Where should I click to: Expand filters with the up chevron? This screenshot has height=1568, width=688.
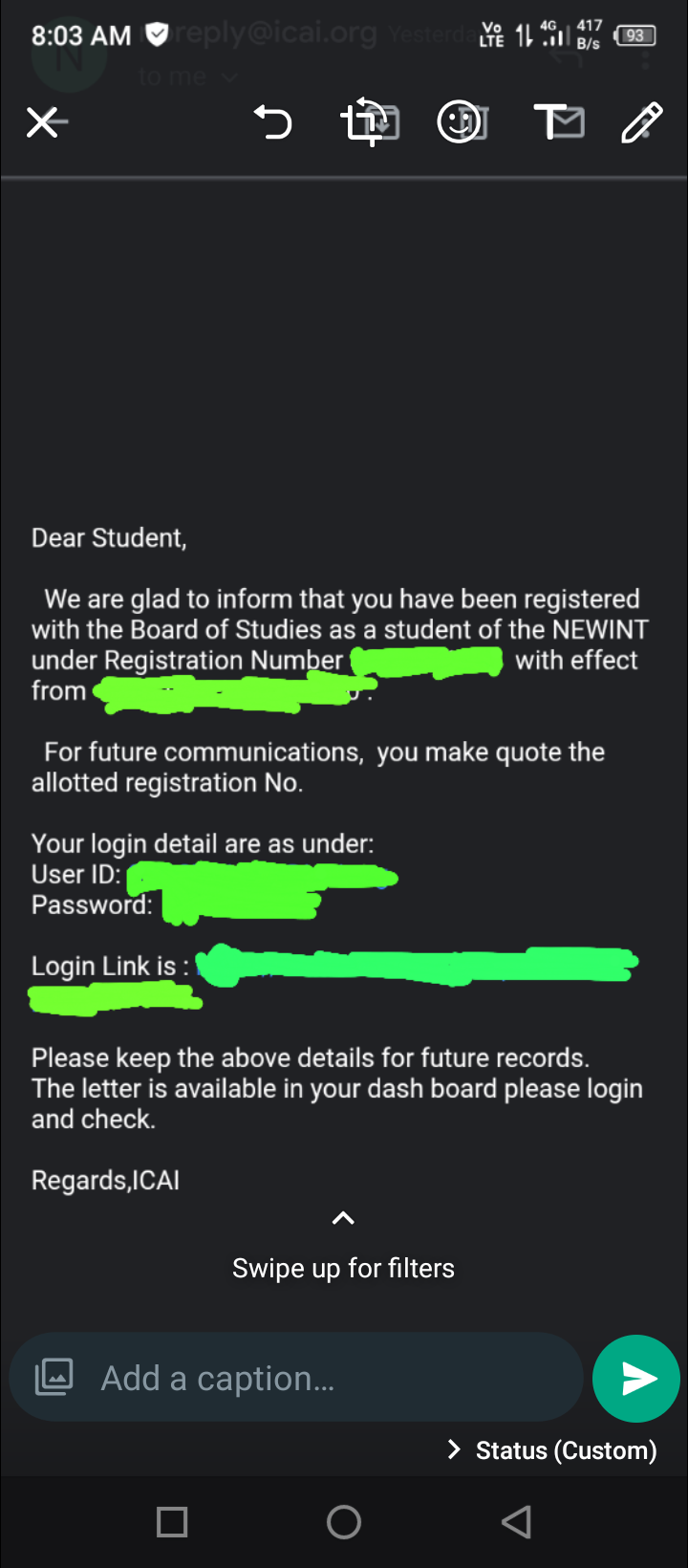point(343,1218)
